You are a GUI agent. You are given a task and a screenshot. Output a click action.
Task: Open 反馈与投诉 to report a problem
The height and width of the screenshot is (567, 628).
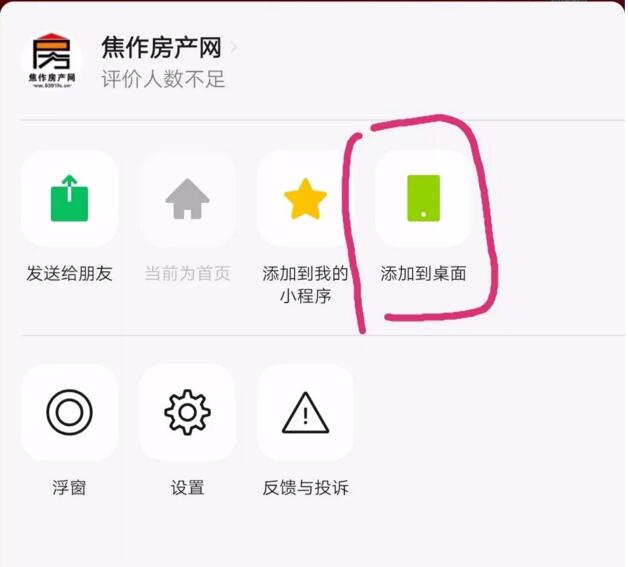[x=305, y=412]
